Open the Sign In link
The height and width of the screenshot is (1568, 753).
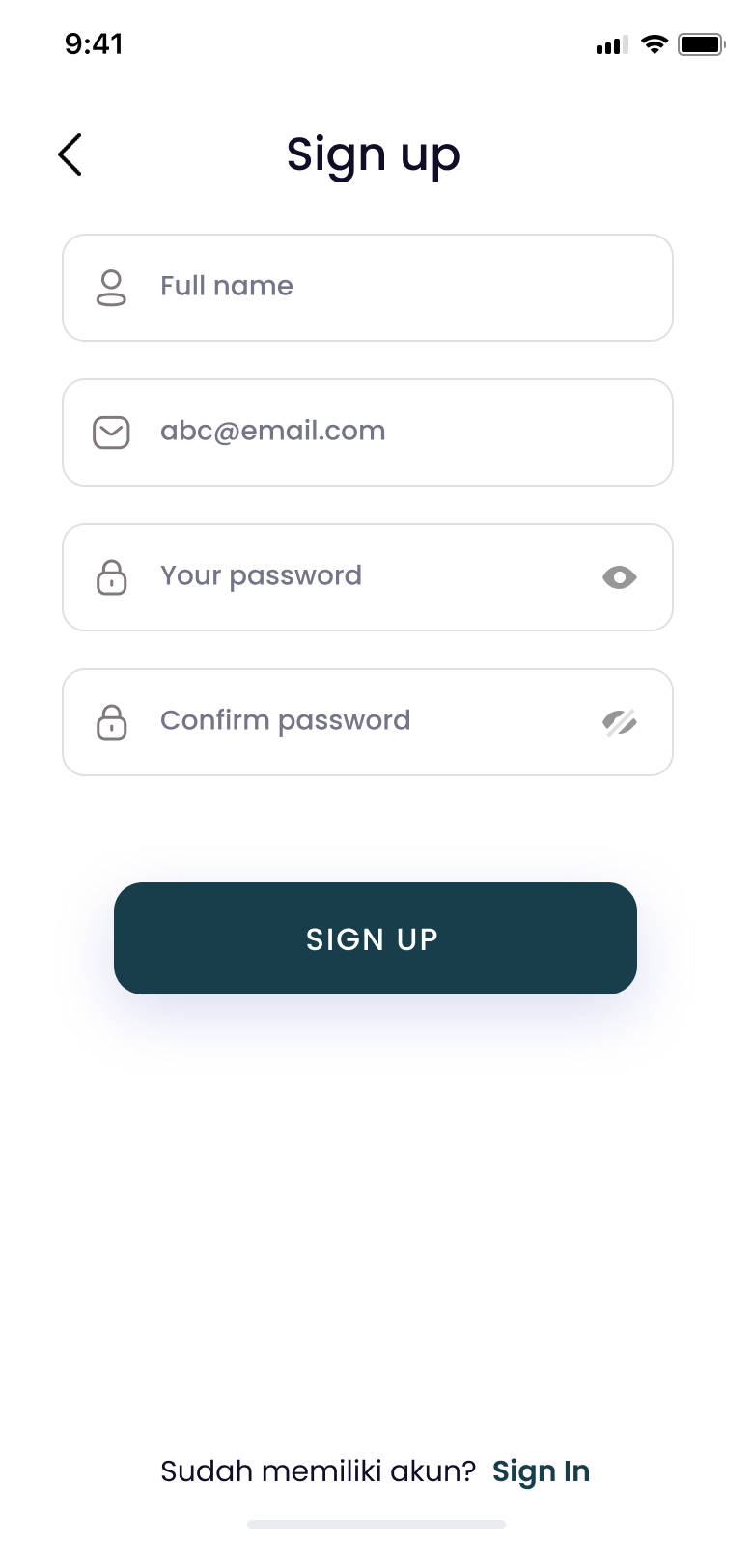click(x=541, y=1471)
